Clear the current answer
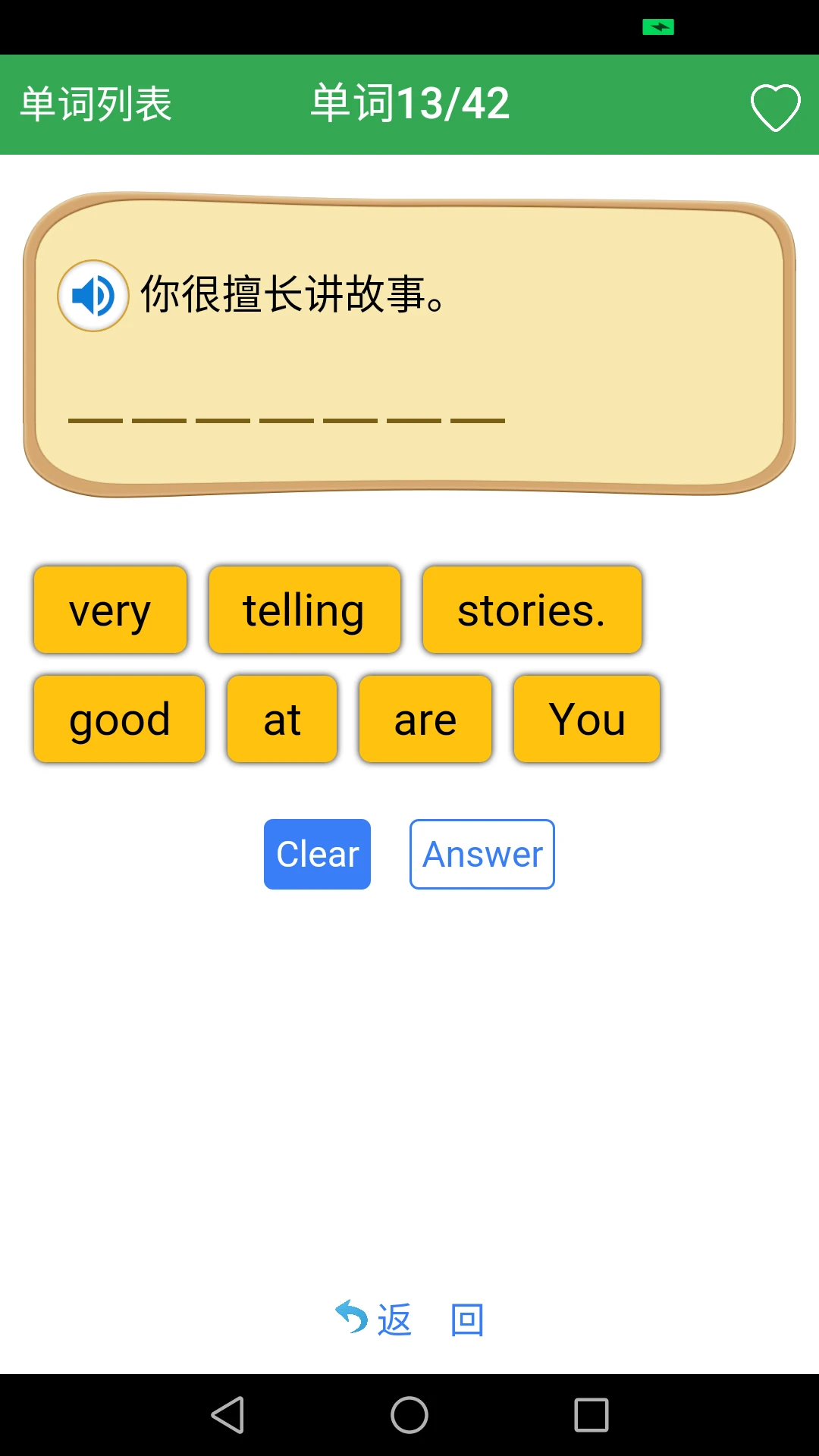Image resolution: width=819 pixels, height=1456 pixels. 317,854
